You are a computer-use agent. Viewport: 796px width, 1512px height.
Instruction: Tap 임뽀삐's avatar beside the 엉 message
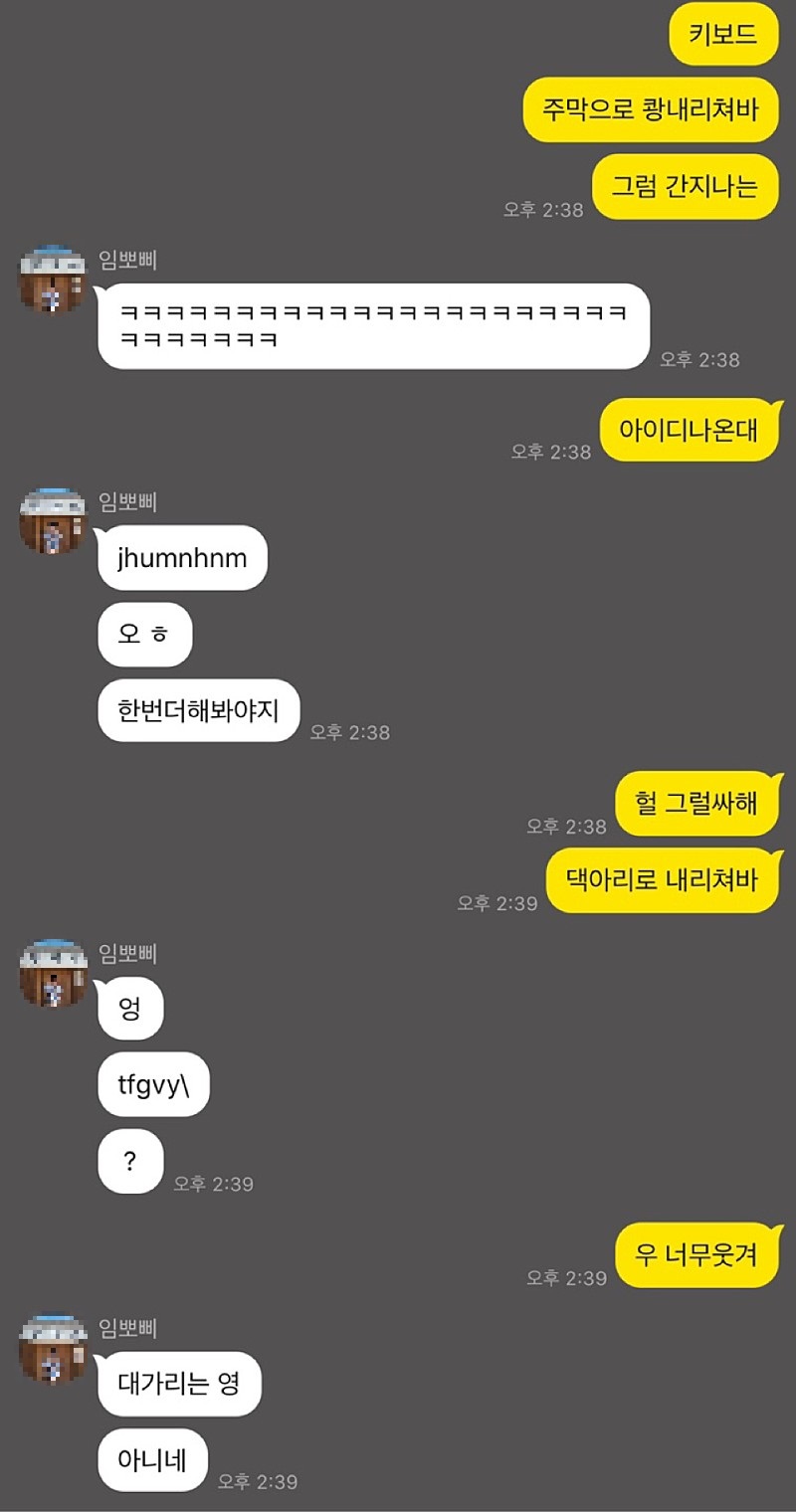(x=54, y=973)
